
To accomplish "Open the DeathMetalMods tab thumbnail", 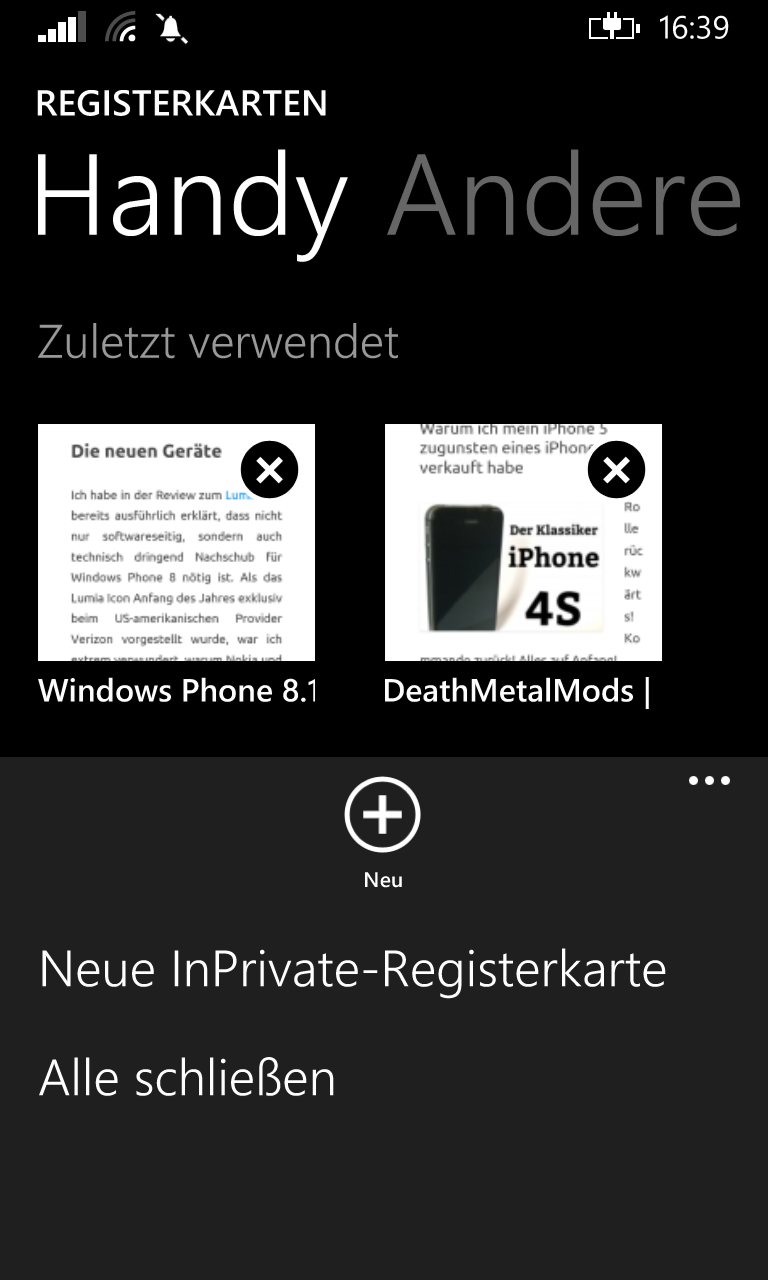I will [523, 542].
